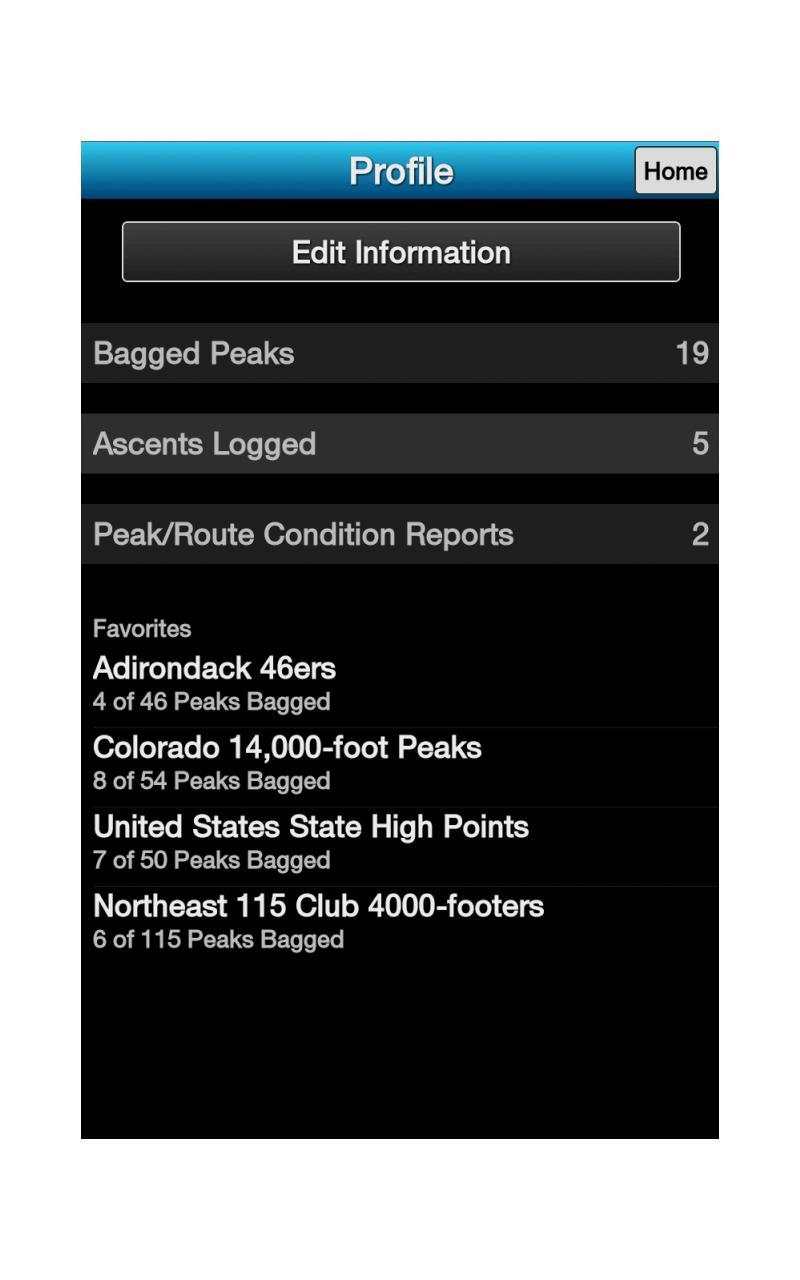The height and width of the screenshot is (1280, 800).
Task: Tap the 19 count on Bagged Peaks
Action: [x=698, y=353]
